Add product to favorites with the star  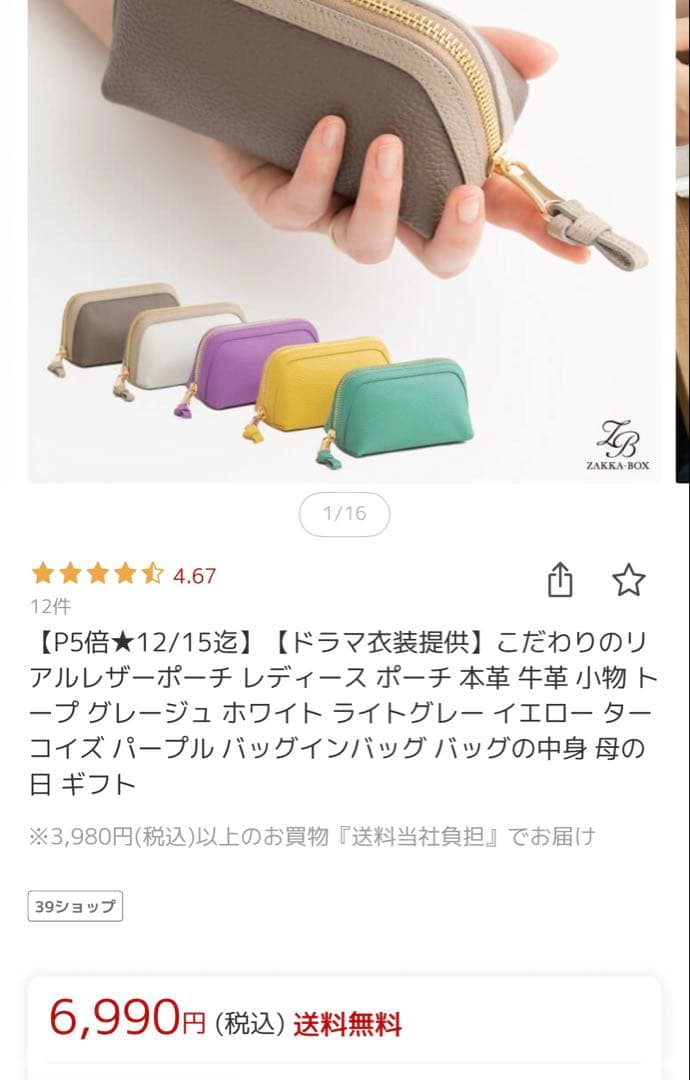click(x=628, y=579)
